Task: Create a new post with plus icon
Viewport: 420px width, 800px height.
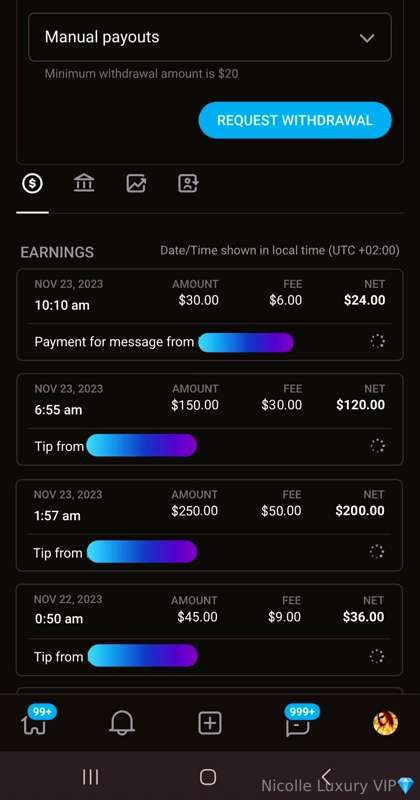Action: tap(210, 723)
